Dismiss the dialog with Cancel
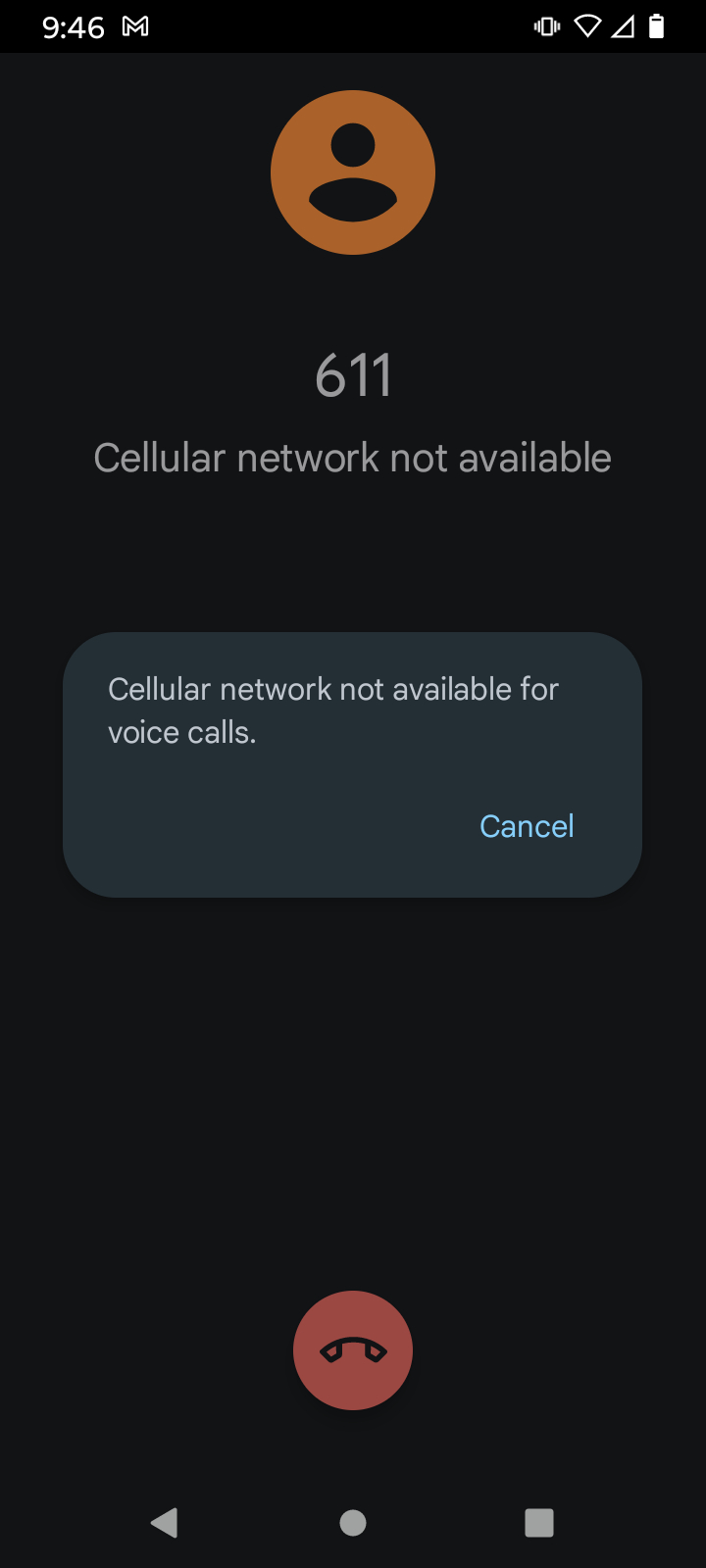Image resolution: width=706 pixels, height=1568 pixels. click(x=527, y=826)
